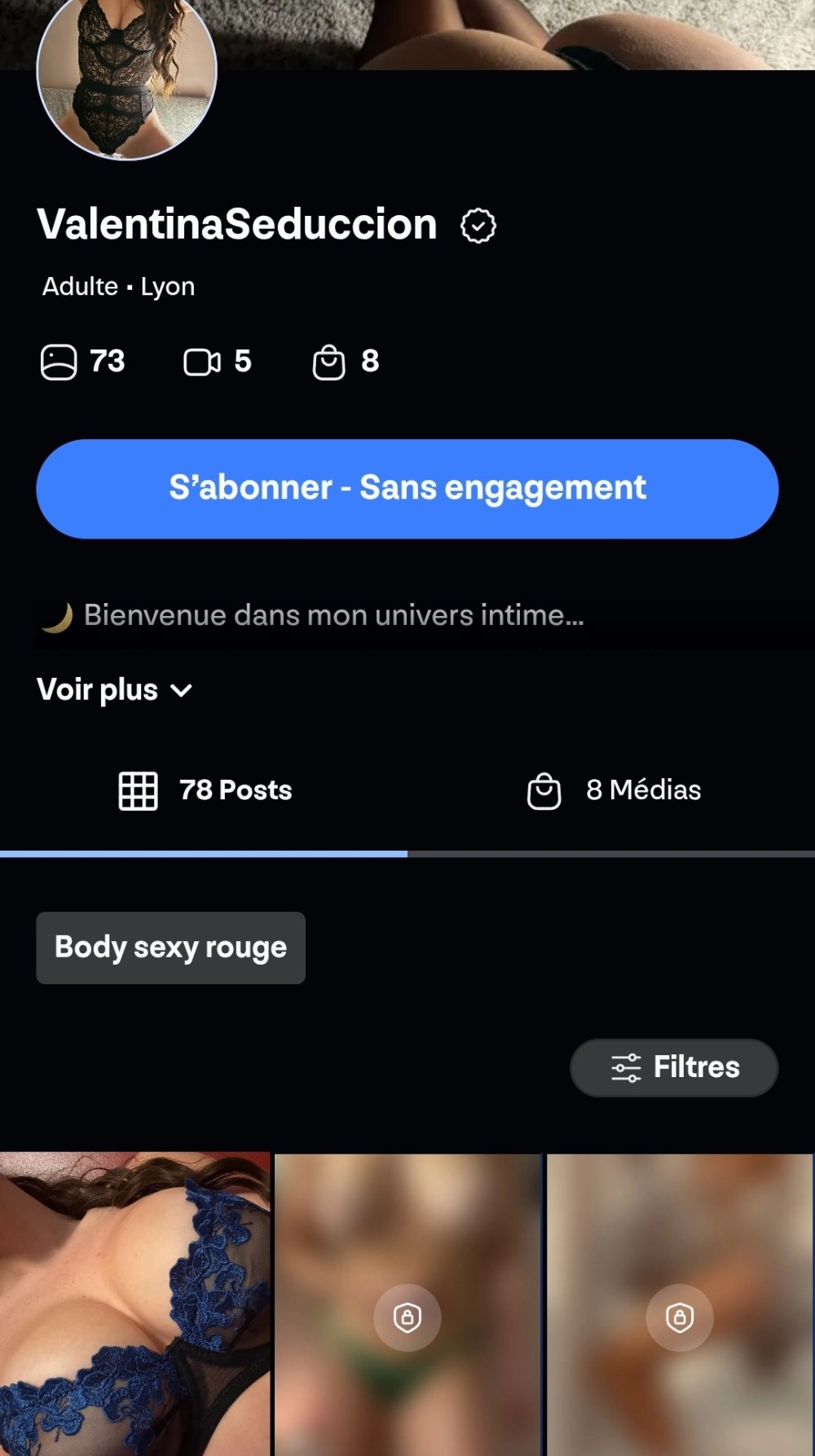Image resolution: width=815 pixels, height=1456 pixels.
Task: Select the Body sexy rouge chip
Action: (x=170, y=948)
